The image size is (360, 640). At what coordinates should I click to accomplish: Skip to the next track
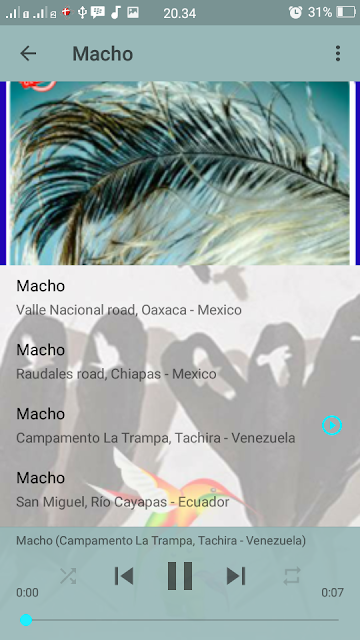(236, 576)
